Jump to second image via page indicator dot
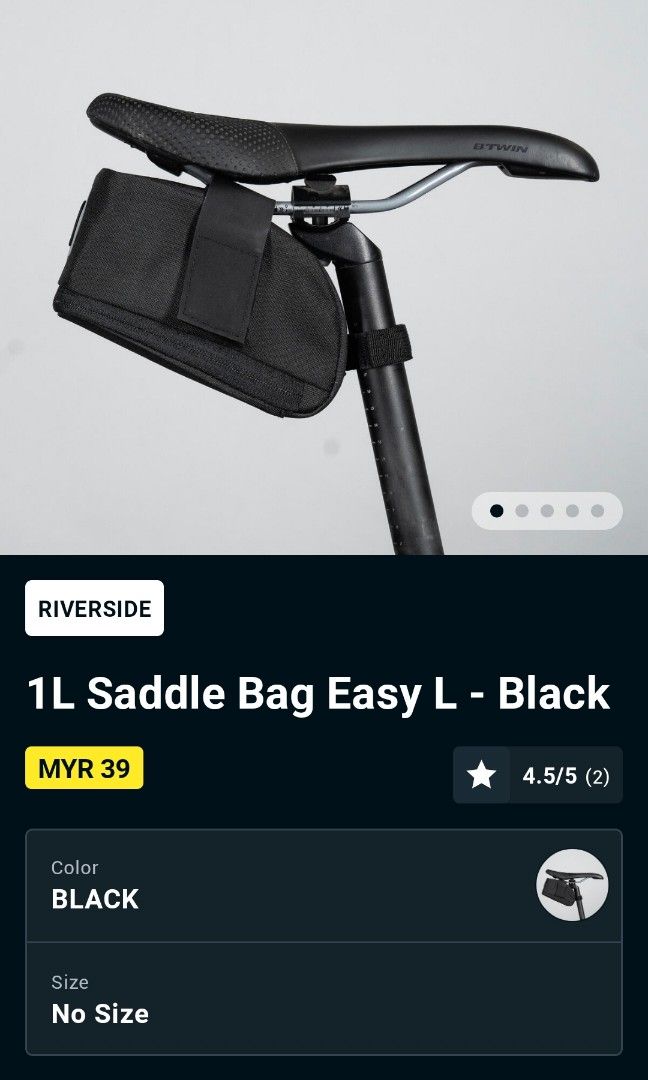Viewport: 648px width, 1080px height. (x=522, y=511)
